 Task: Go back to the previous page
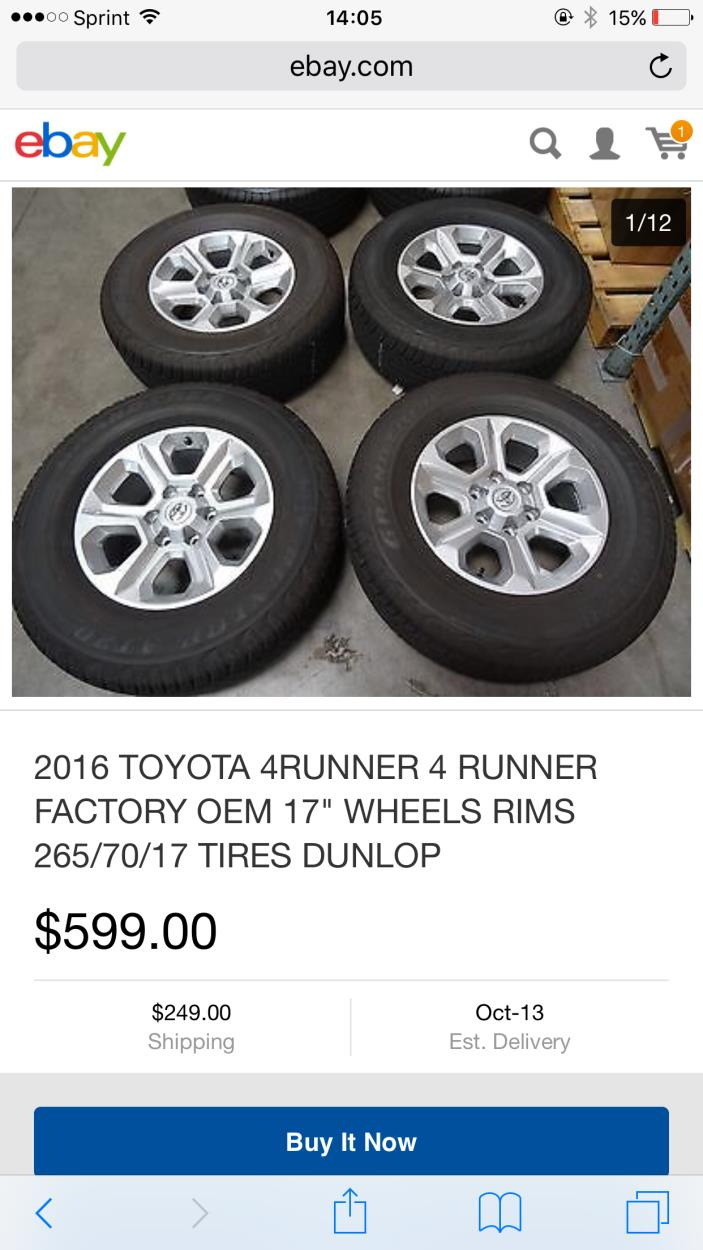click(x=44, y=1213)
